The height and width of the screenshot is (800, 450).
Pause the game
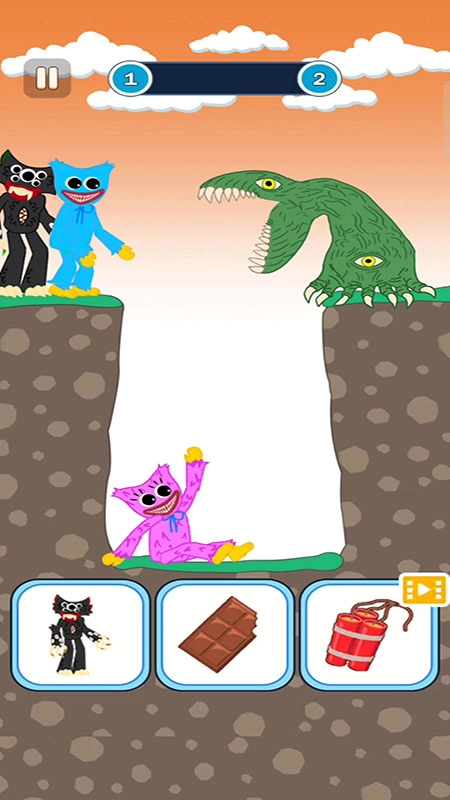[47, 78]
